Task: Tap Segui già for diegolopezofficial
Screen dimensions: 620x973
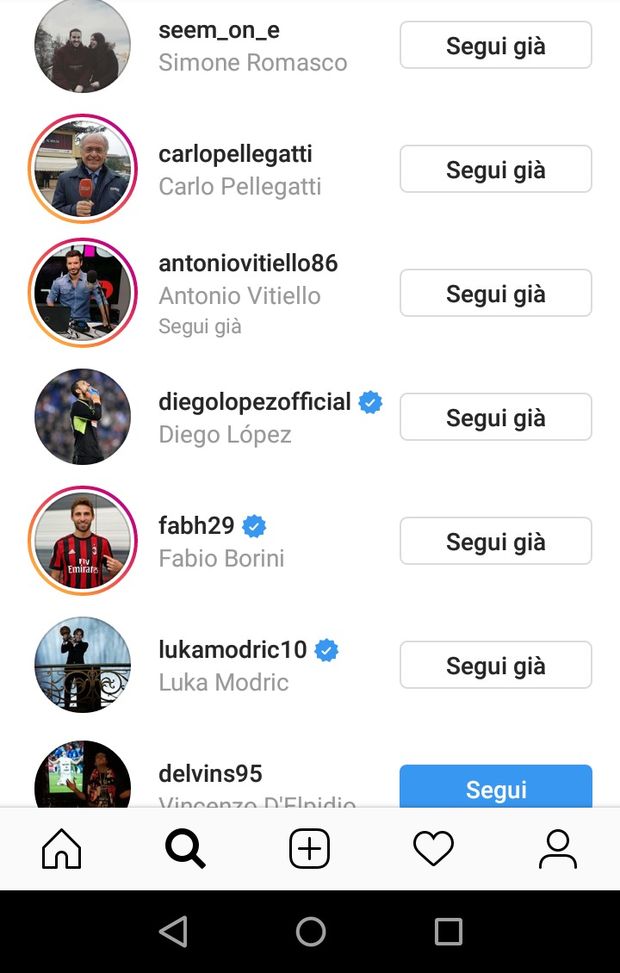Action: [x=495, y=417]
